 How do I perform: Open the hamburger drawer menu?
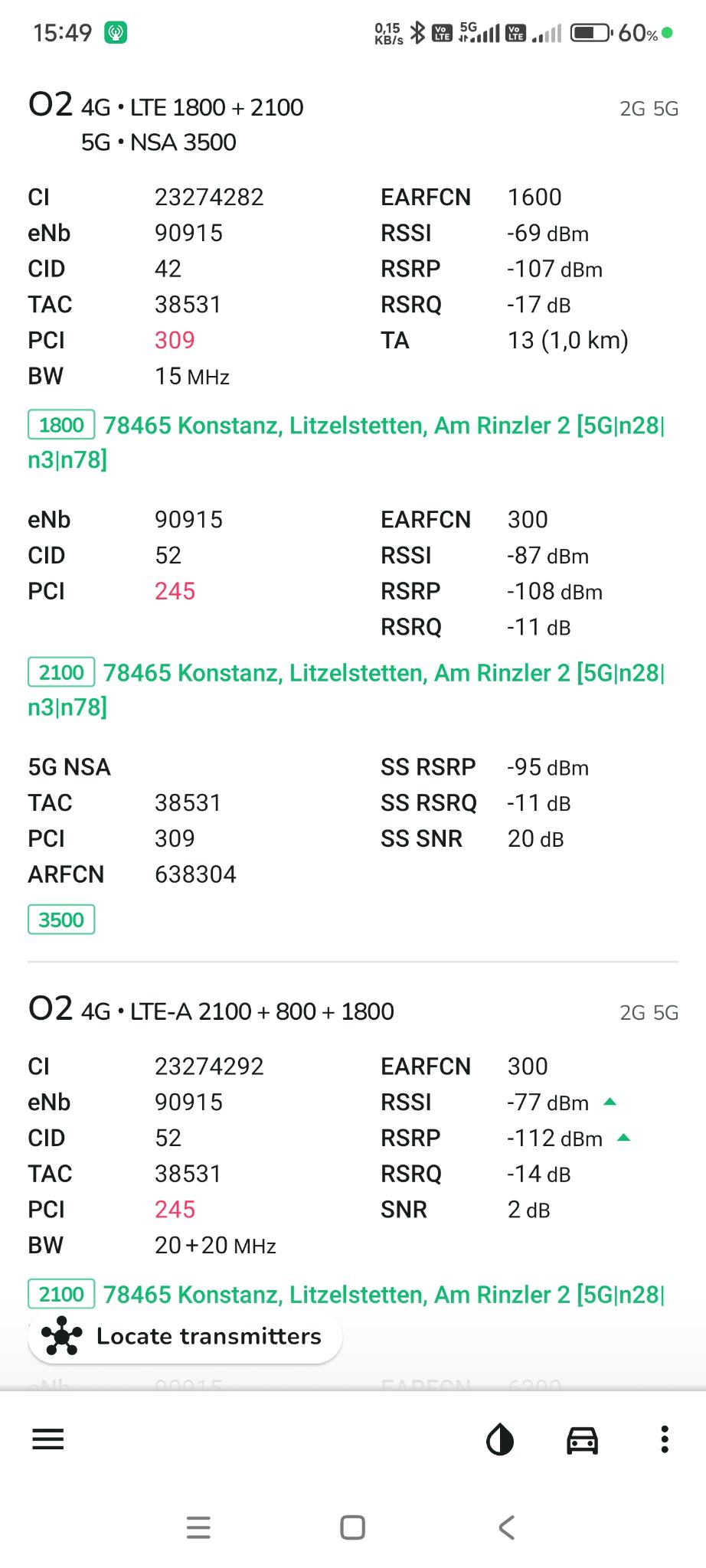click(48, 1439)
